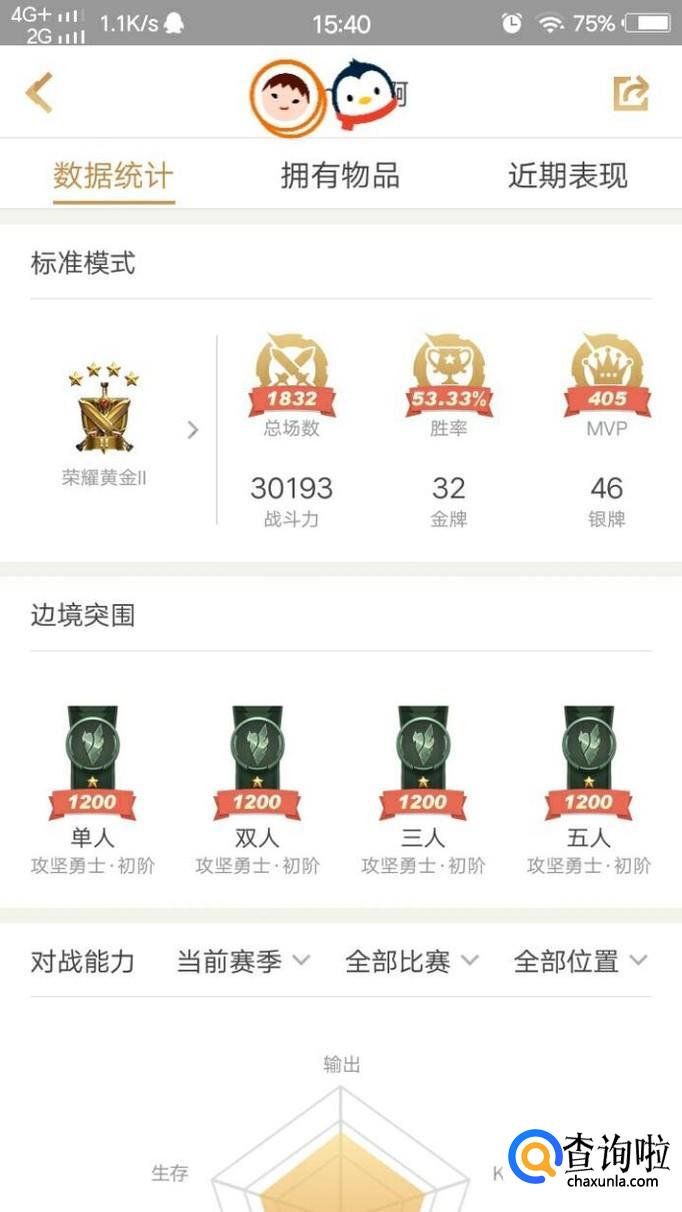Image resolution: width=682 pixels, height=1212 pixels.
Task: Share this player profile
Action: tap(631, 93)
